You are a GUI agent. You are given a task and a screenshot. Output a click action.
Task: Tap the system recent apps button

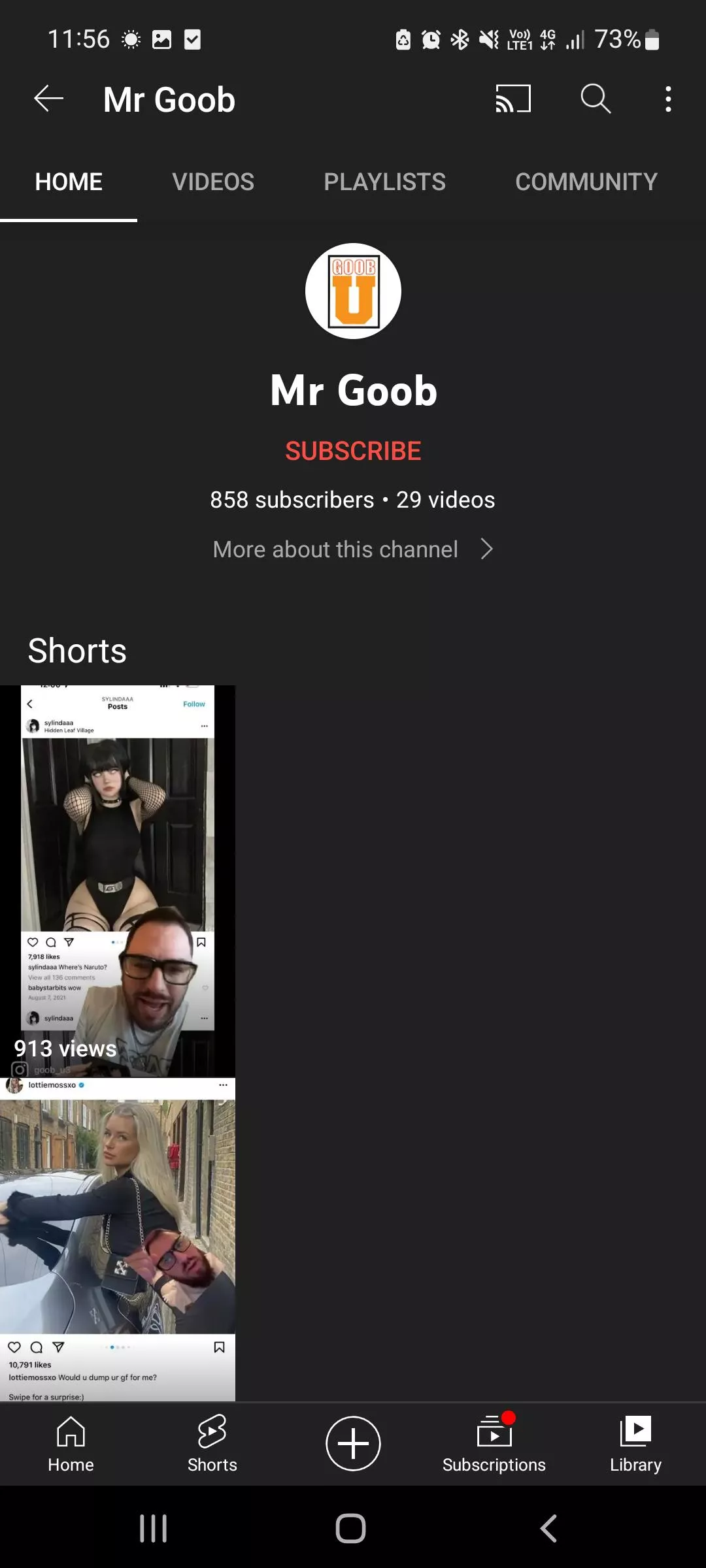coord(154,1528)
